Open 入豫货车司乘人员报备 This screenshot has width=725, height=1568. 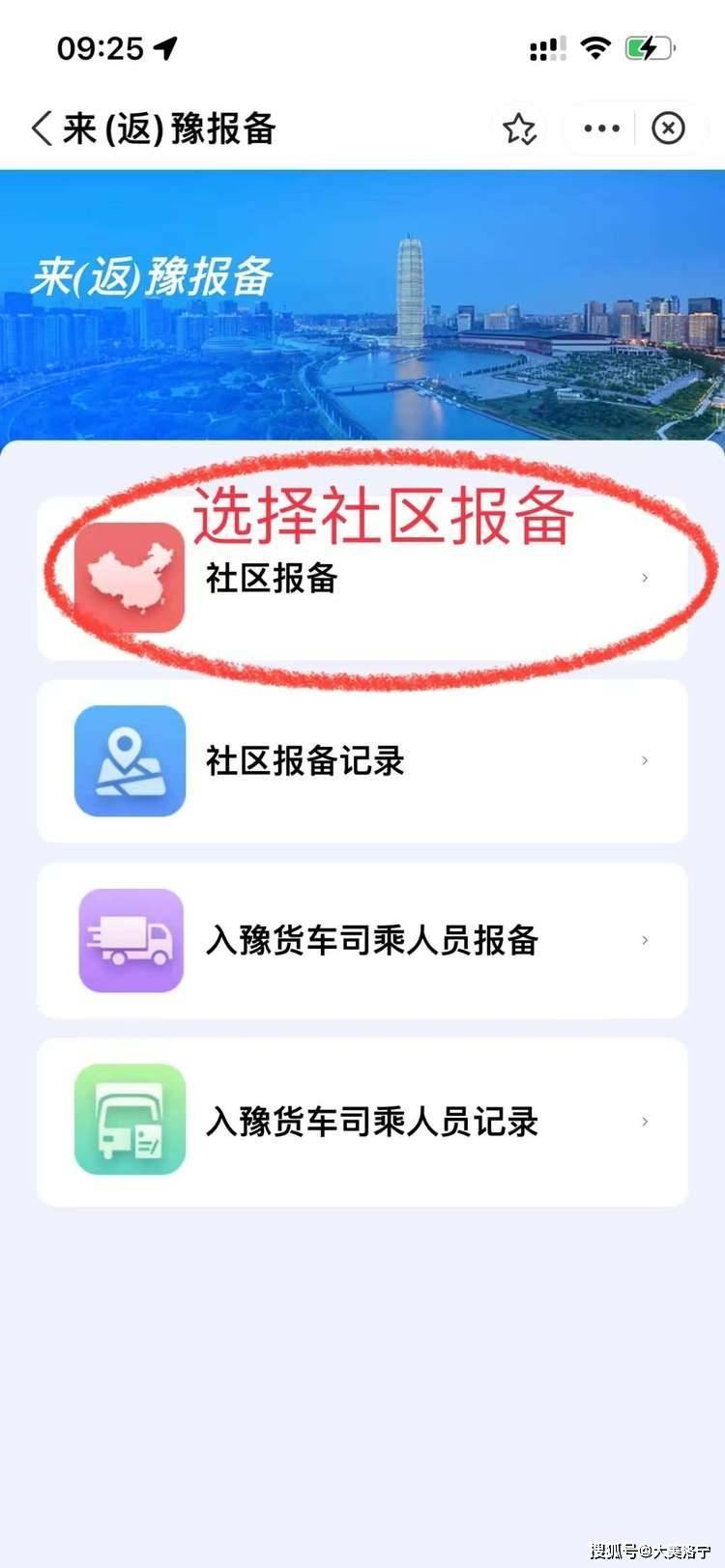pos(362,940)
